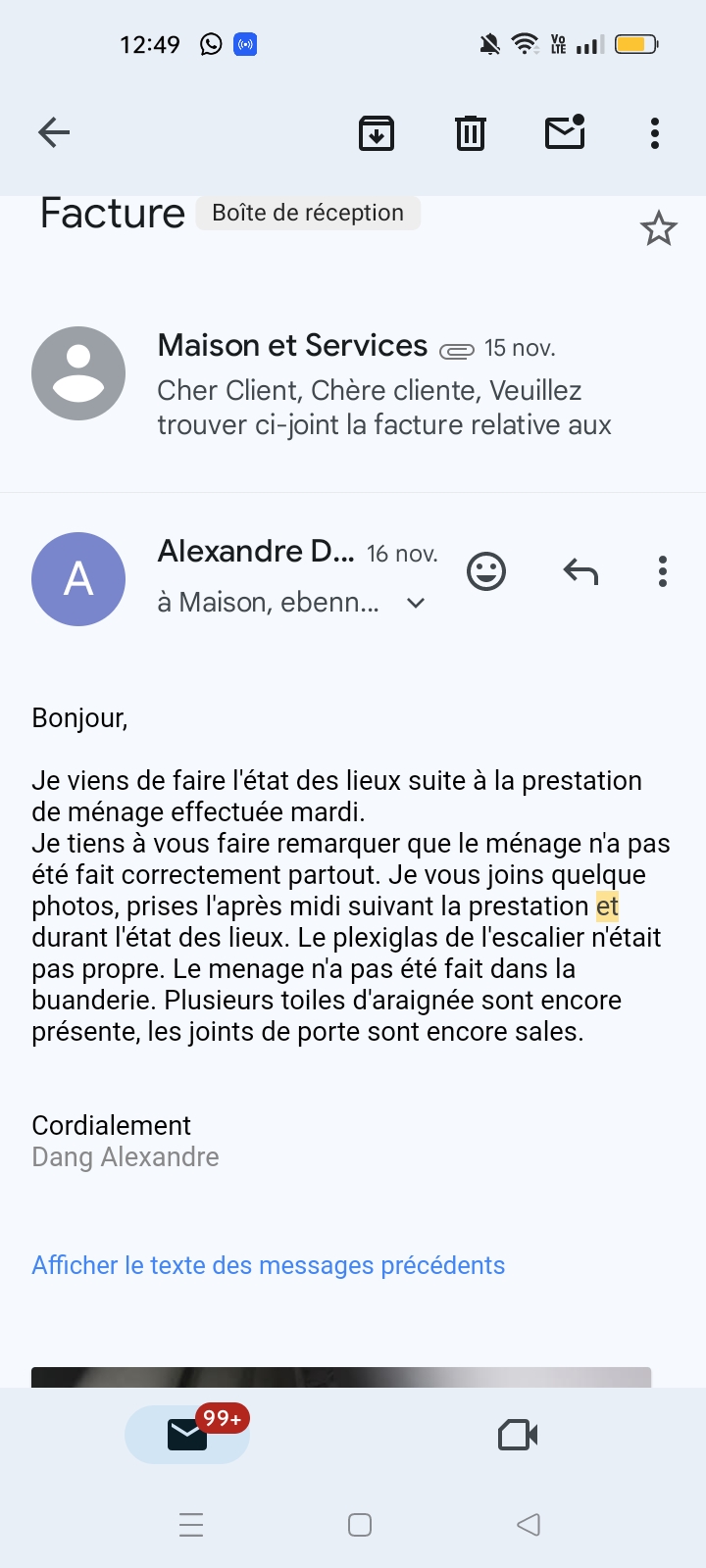Navigate back with the arrow
Viewport: 706px width, 1568px height.
(x=53, y=132)
